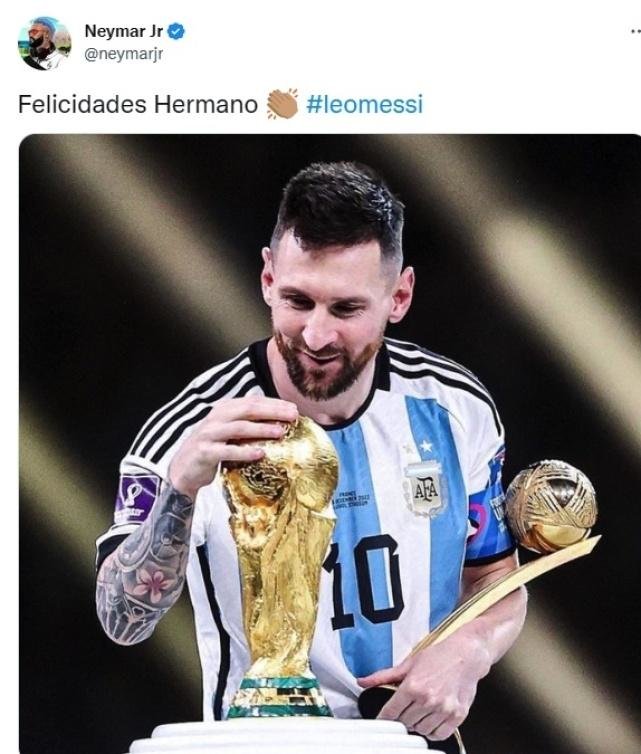This screenshot has width=641, height=754.
Task: Open the tweet's overflow menu
Action: tap(636, 32)
